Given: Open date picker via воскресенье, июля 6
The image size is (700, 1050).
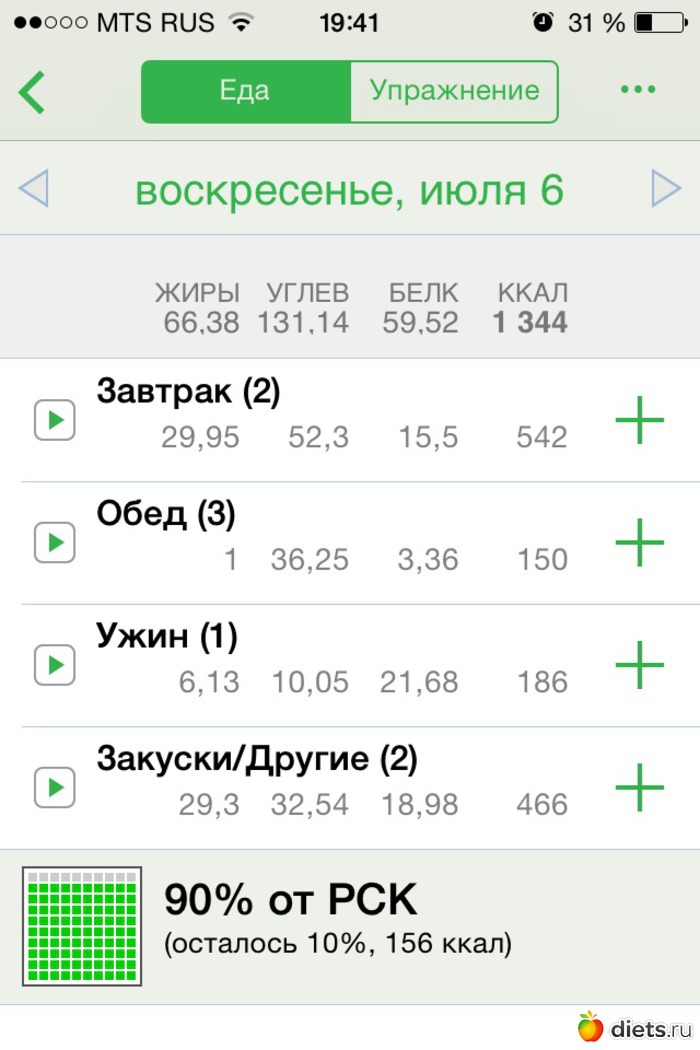Looking at the screenshot, I should (349, 190).
